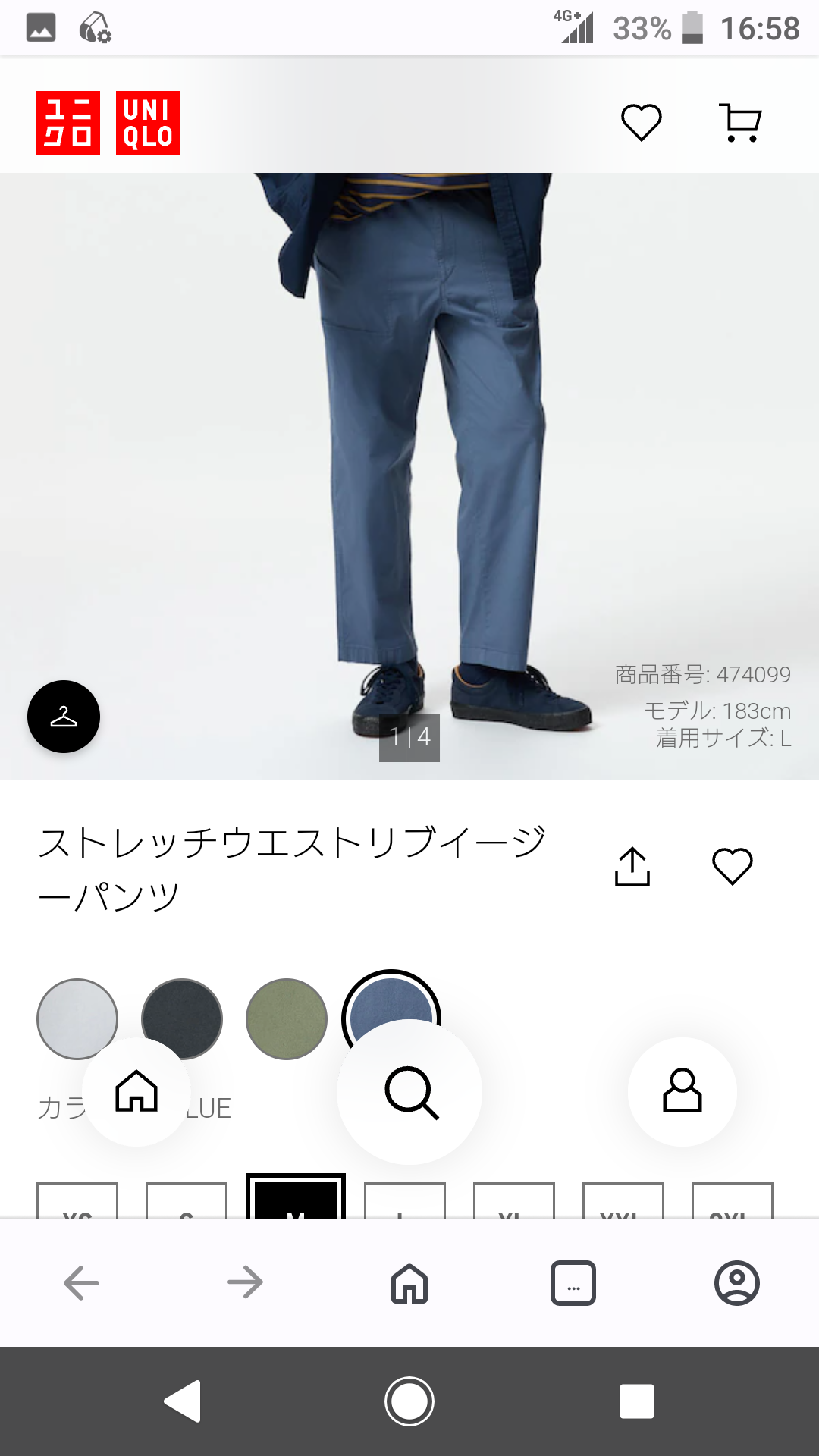The width and height of the screenshot is (819, 1456).
Task: Open the hanger styling button
Action: (64, 717)
